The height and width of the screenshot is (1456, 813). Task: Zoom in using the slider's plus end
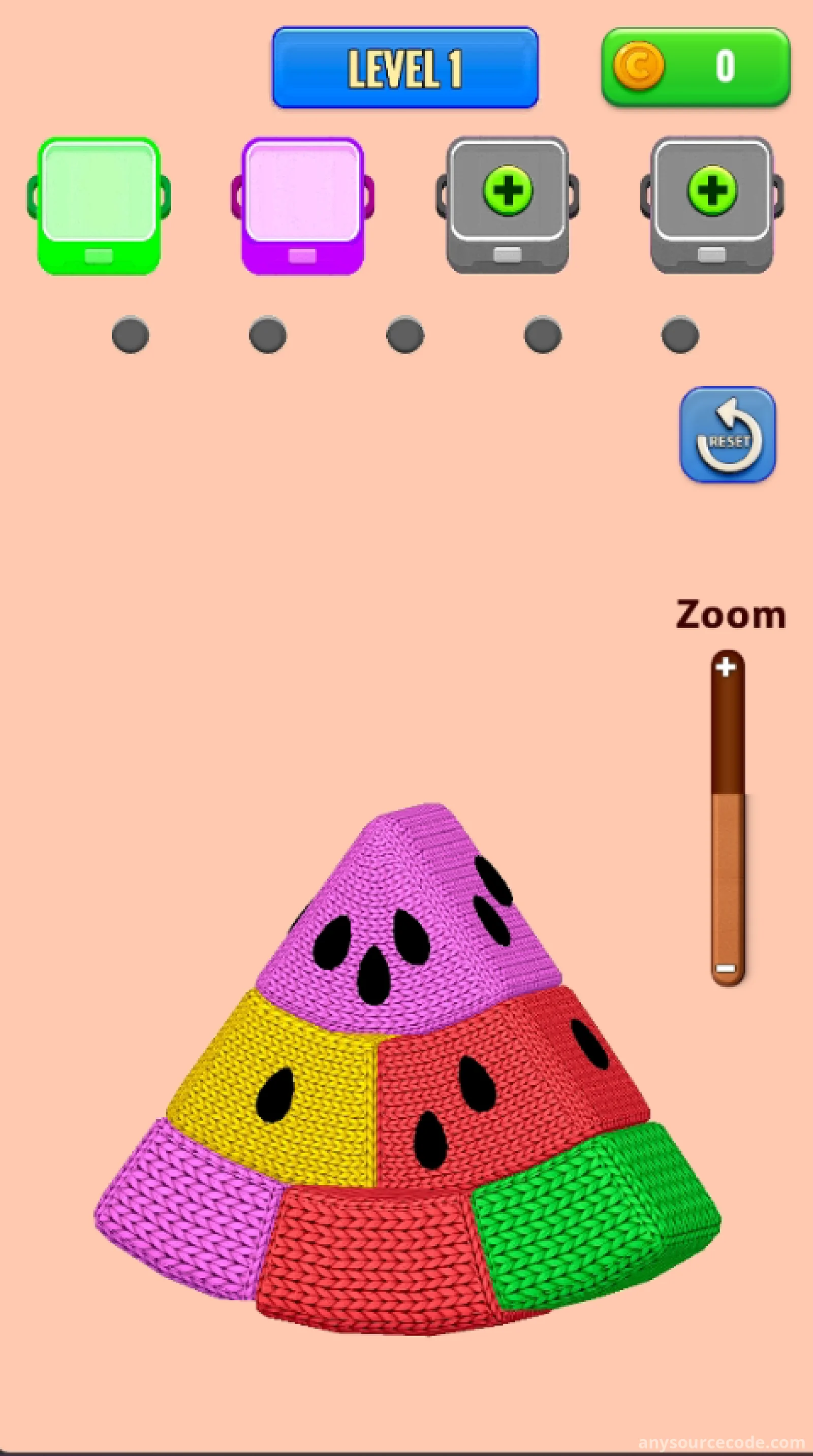[x=727, y=668]
